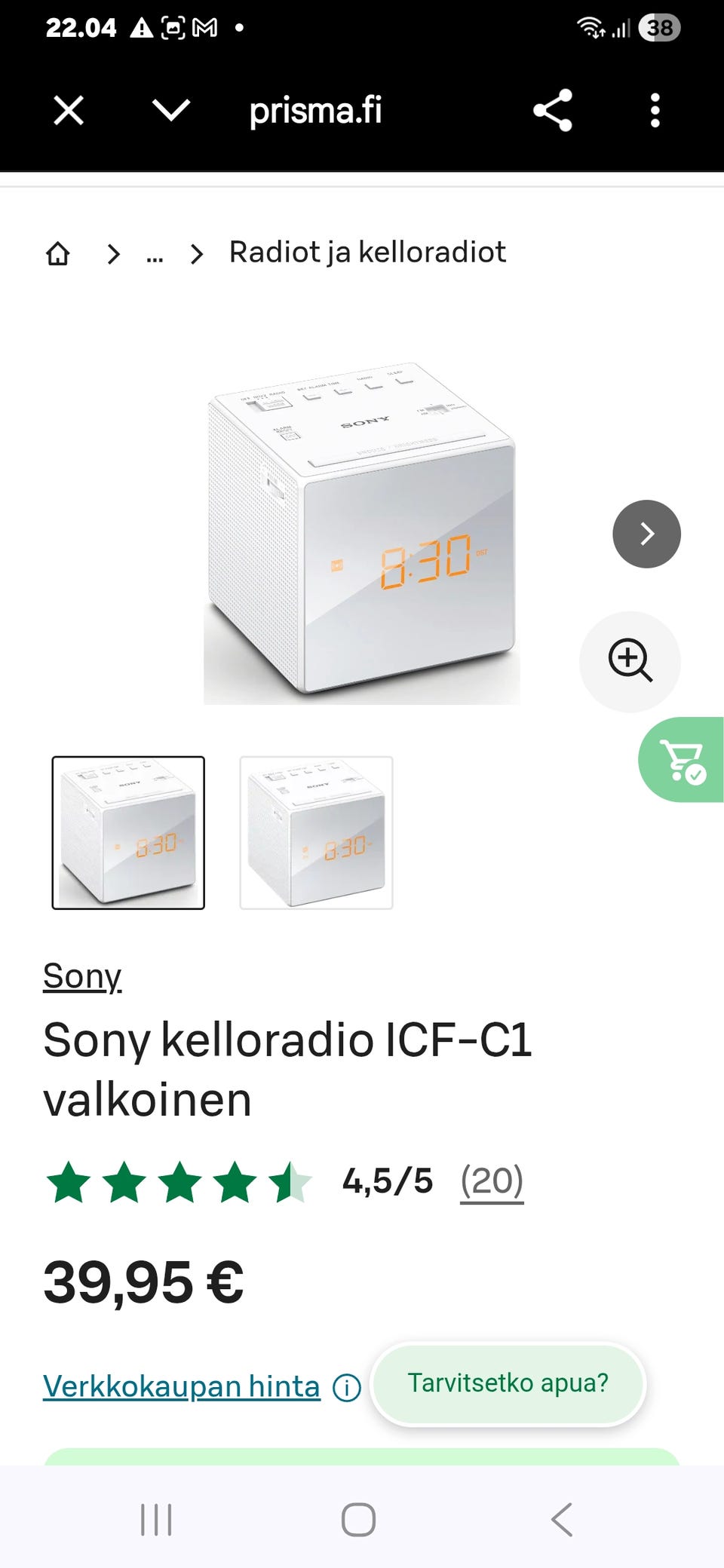This screenshot has width=724, height=1568.
Task: Tap the info icon next to Verkkokaupan hinta
Action: (345, 1386)
